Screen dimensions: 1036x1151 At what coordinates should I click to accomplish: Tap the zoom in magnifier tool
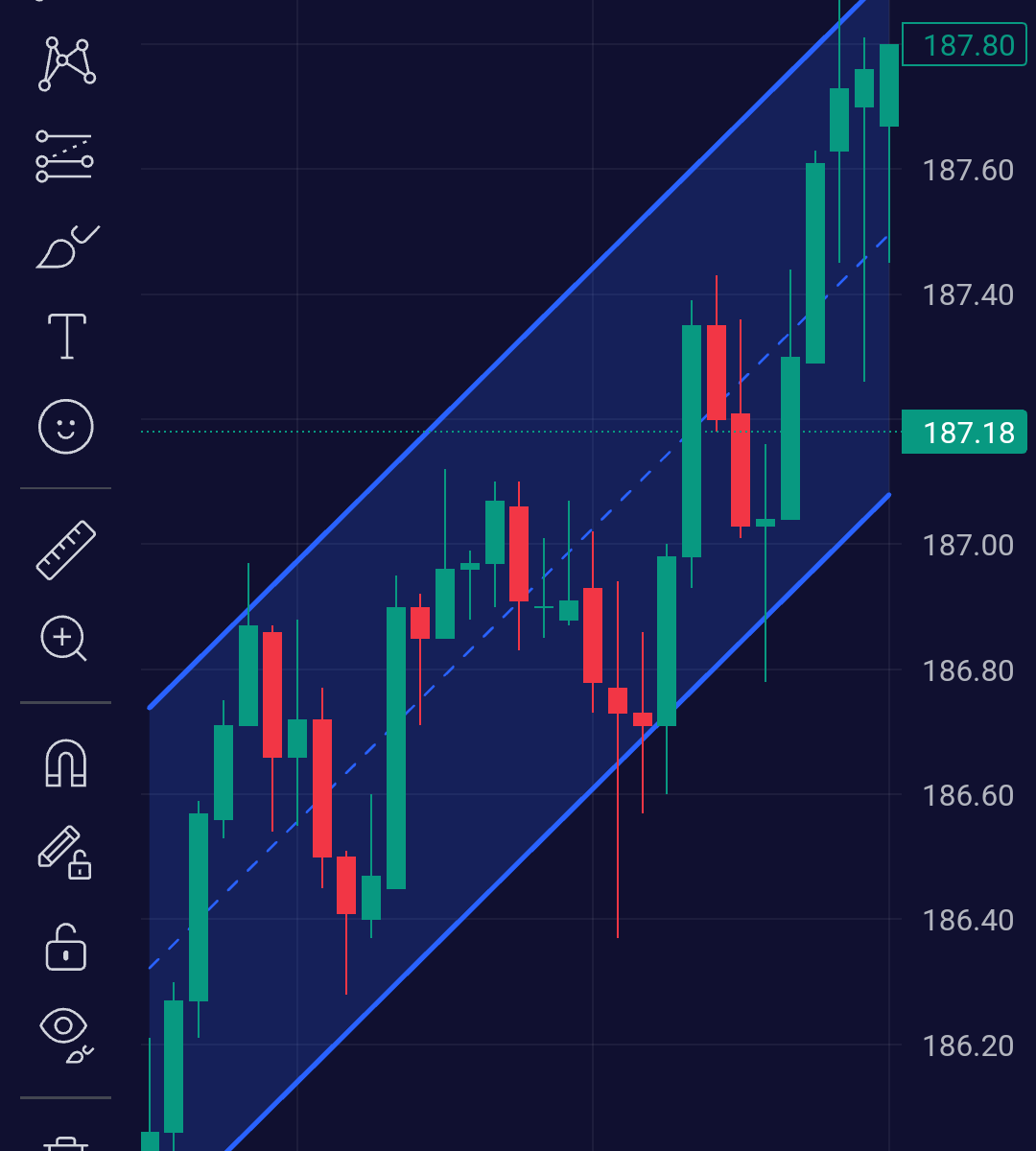tap(64, 638)
